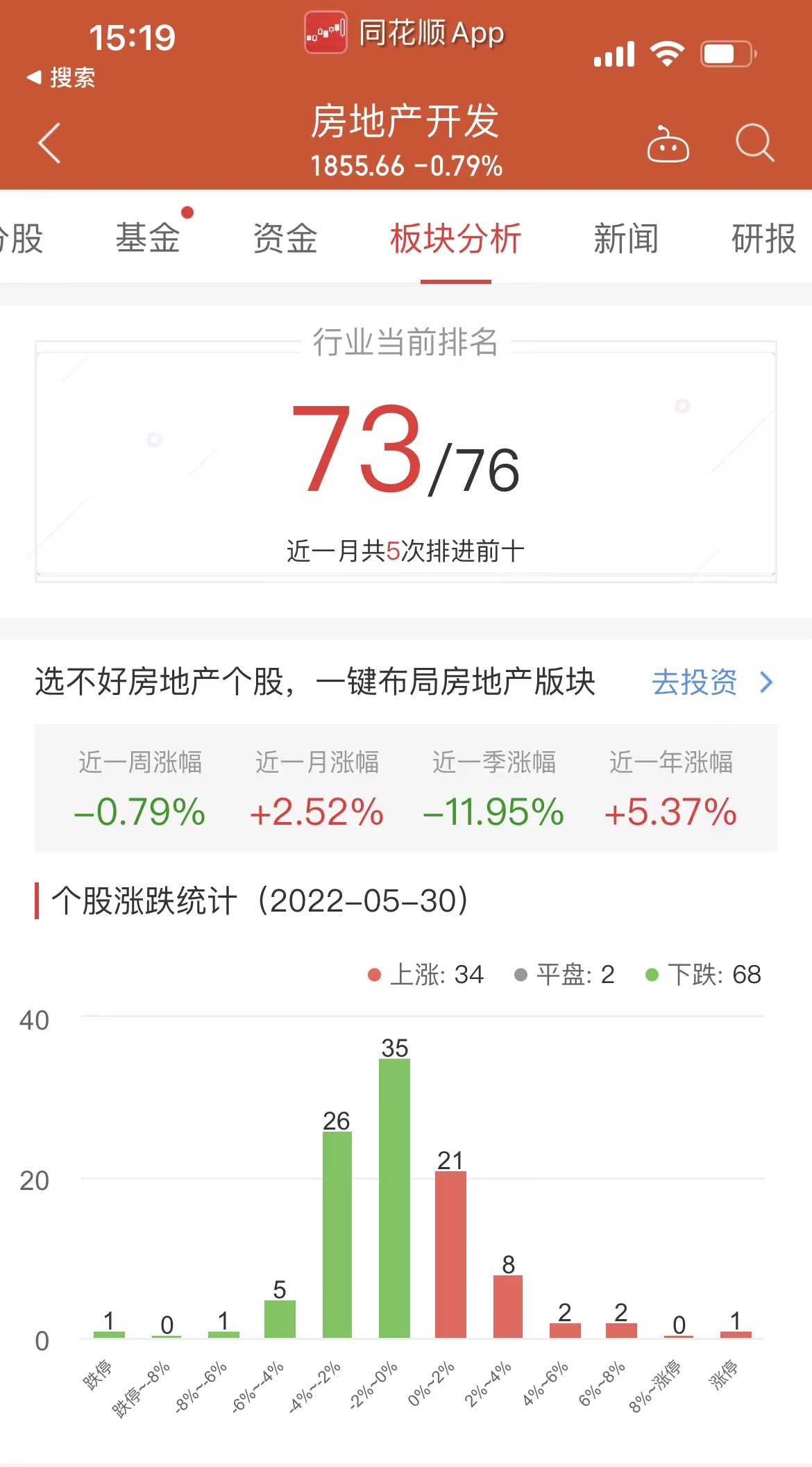Open the robot assistant icon
The height and width of the screenshot is (1467, 812).
click(x=668, y=144)
